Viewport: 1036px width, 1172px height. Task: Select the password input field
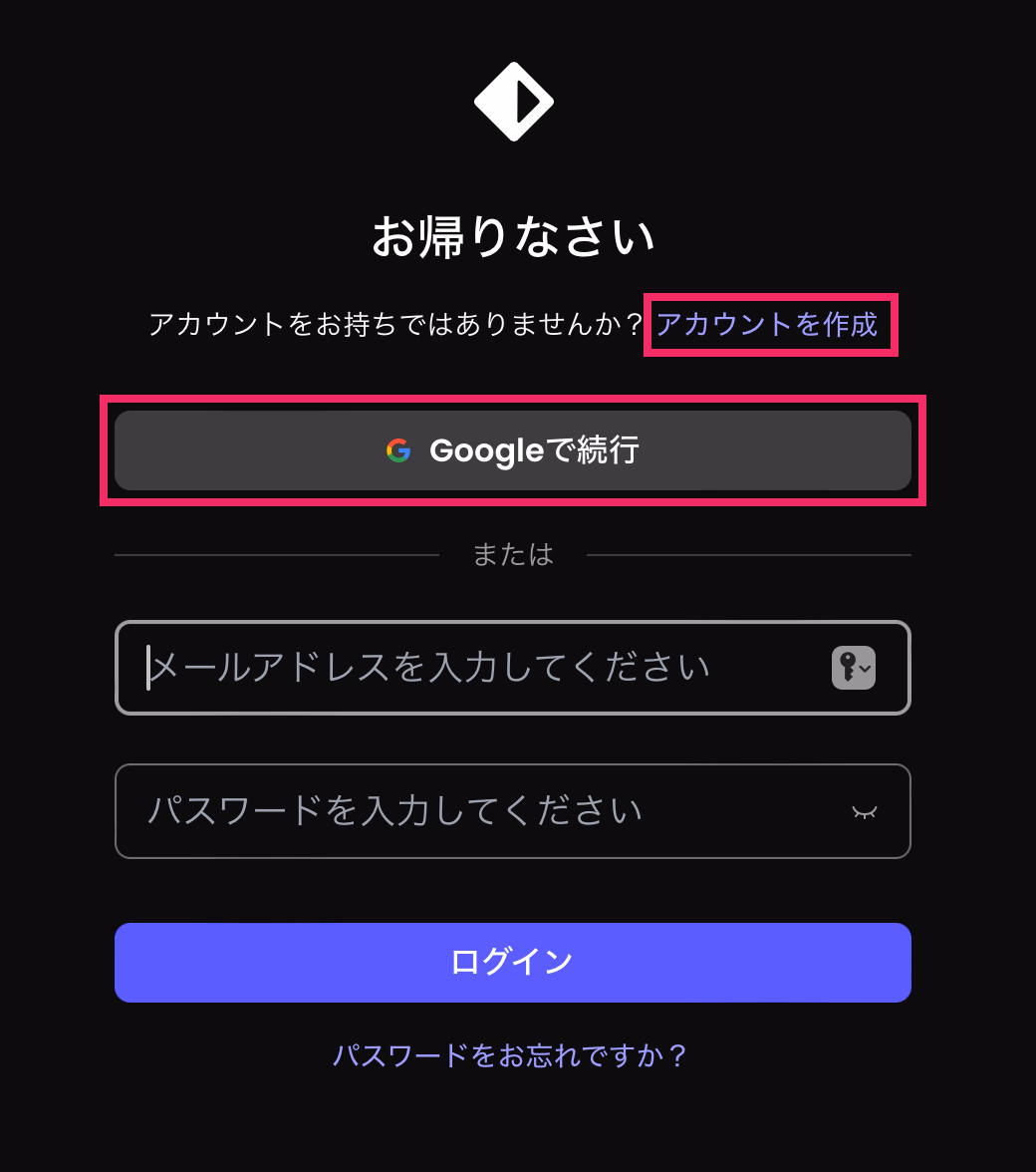[478, 810]
